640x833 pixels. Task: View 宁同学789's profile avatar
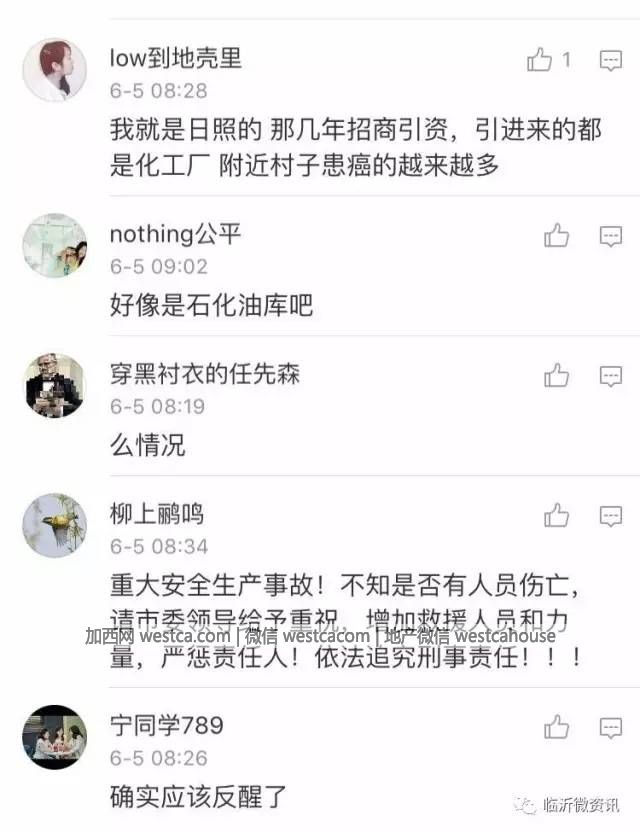pos(54,736)
